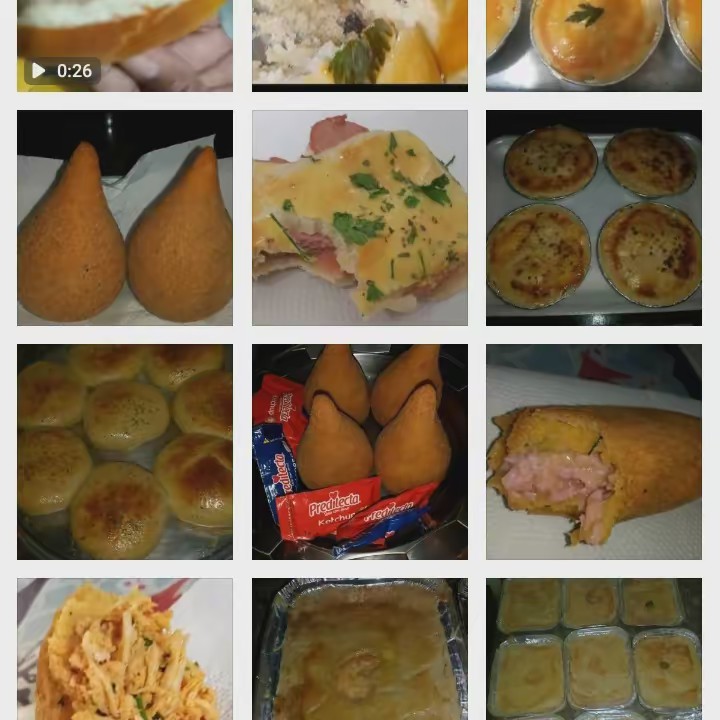The width and height of the screenshot is (720, 720).
Task: View the photo of small pies in foil containers
Action: (x=593, y=650)
